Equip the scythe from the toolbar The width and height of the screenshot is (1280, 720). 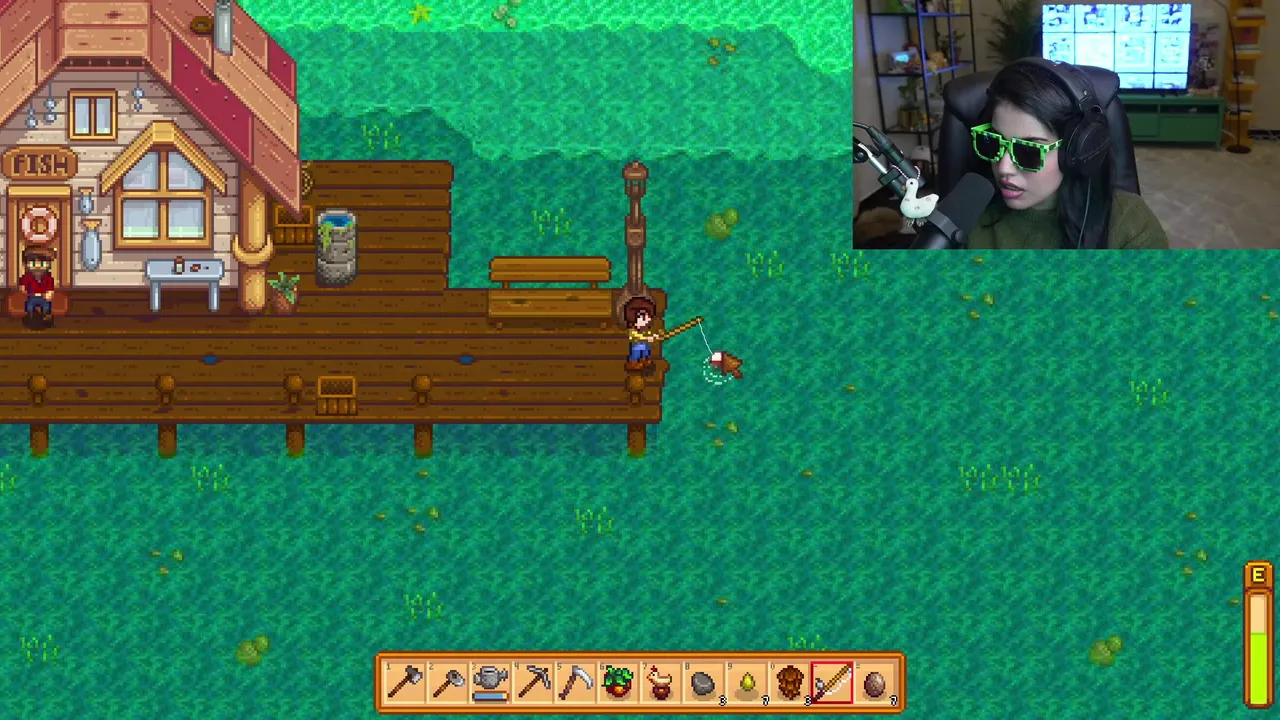(577, 683)
